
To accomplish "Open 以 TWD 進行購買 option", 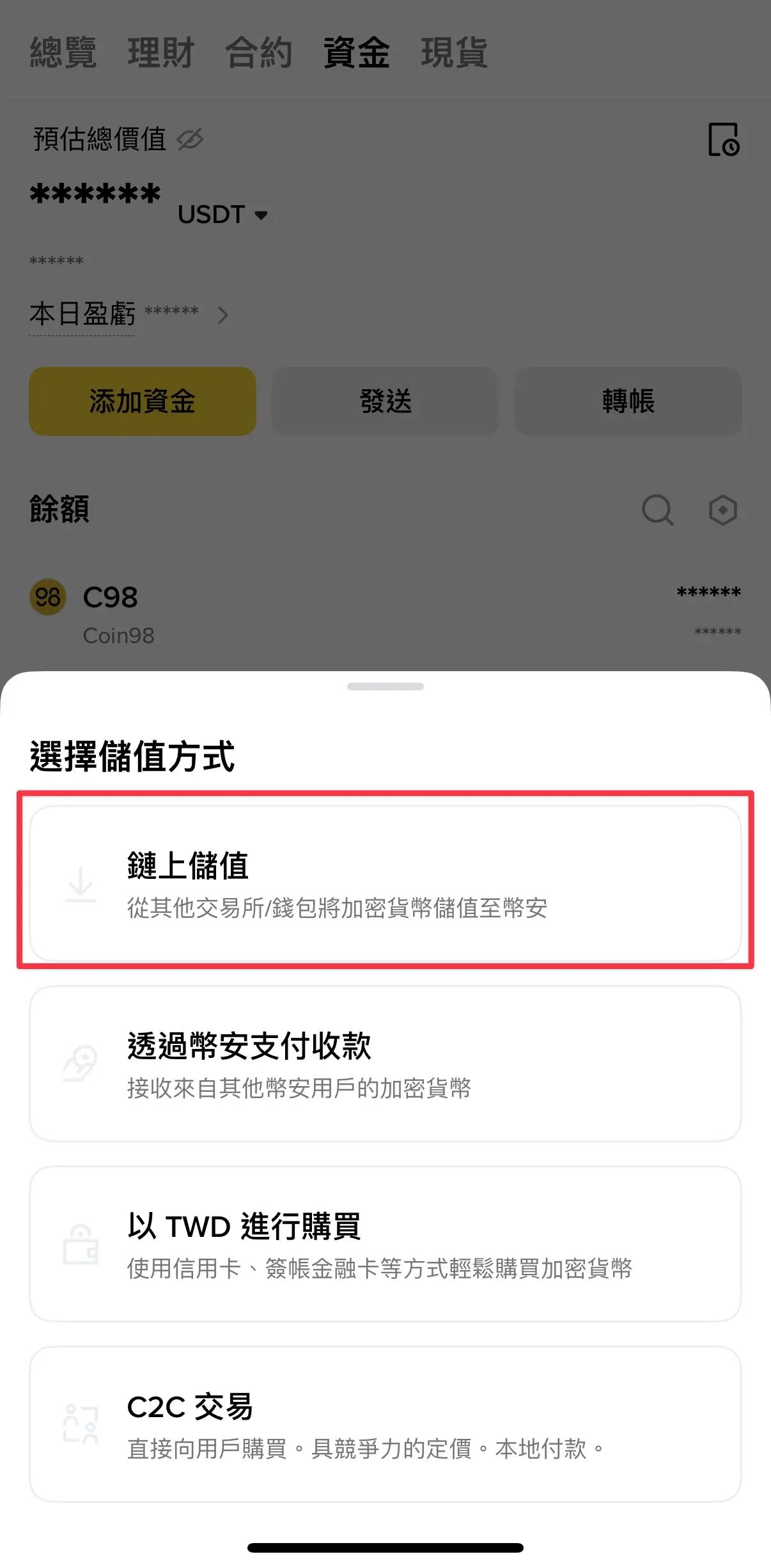I will [x=385, y=1244].
